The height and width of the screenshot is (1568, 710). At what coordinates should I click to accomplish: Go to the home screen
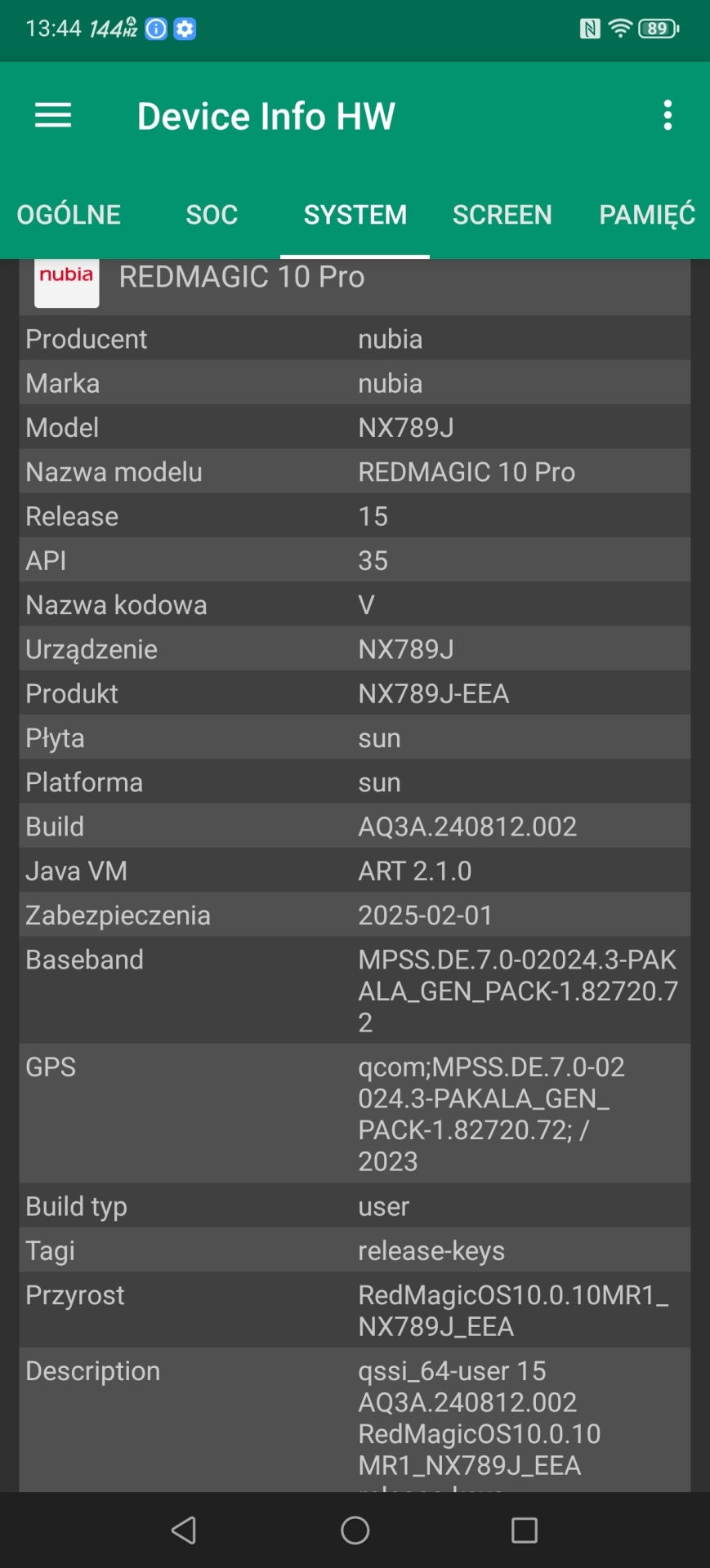point(355,1530)
